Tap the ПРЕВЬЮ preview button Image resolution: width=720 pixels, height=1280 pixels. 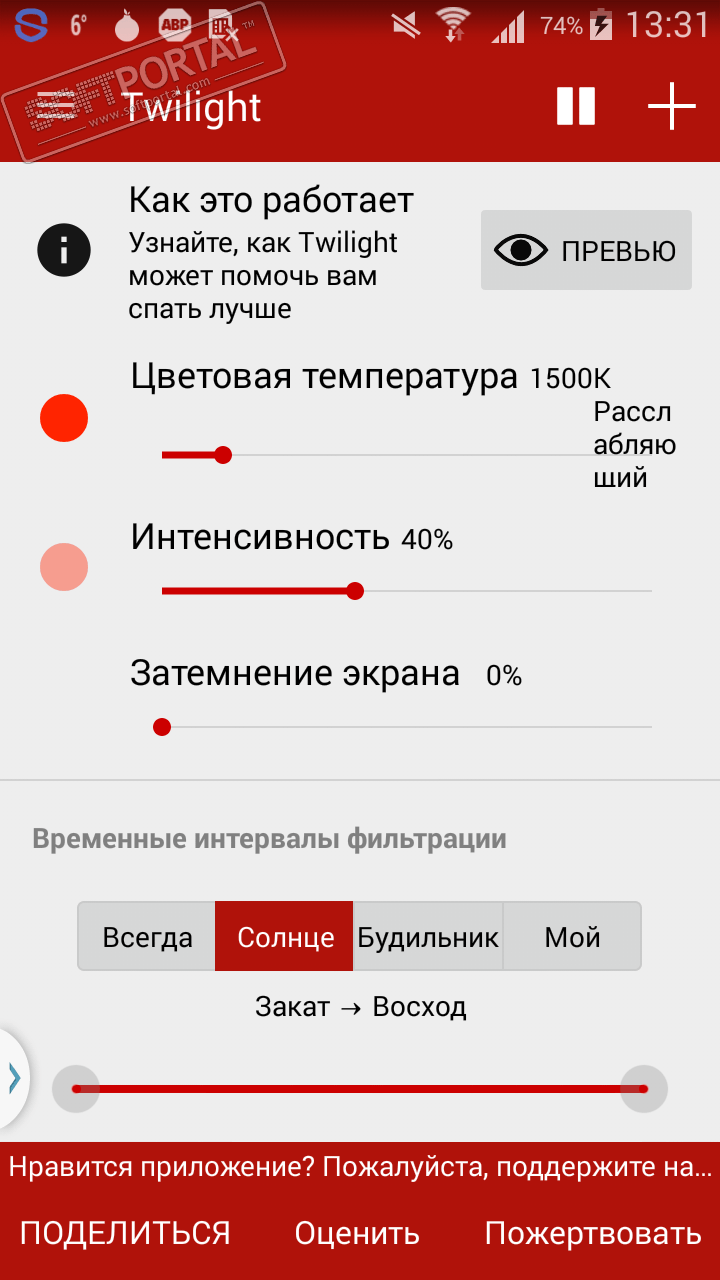pyautogui.click(x=586, y=251)
